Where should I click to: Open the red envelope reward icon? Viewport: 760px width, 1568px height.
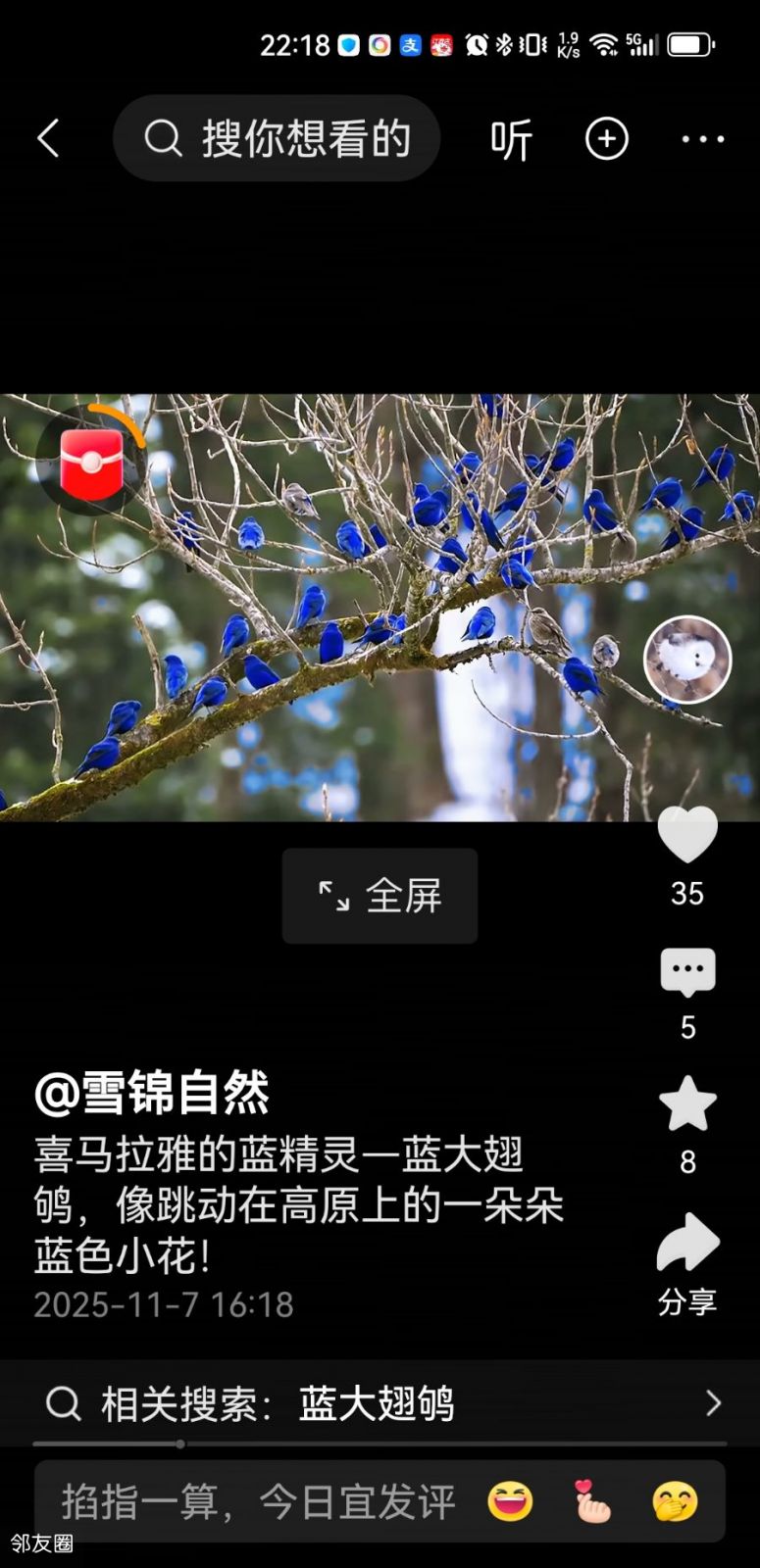tap(91, 462)
